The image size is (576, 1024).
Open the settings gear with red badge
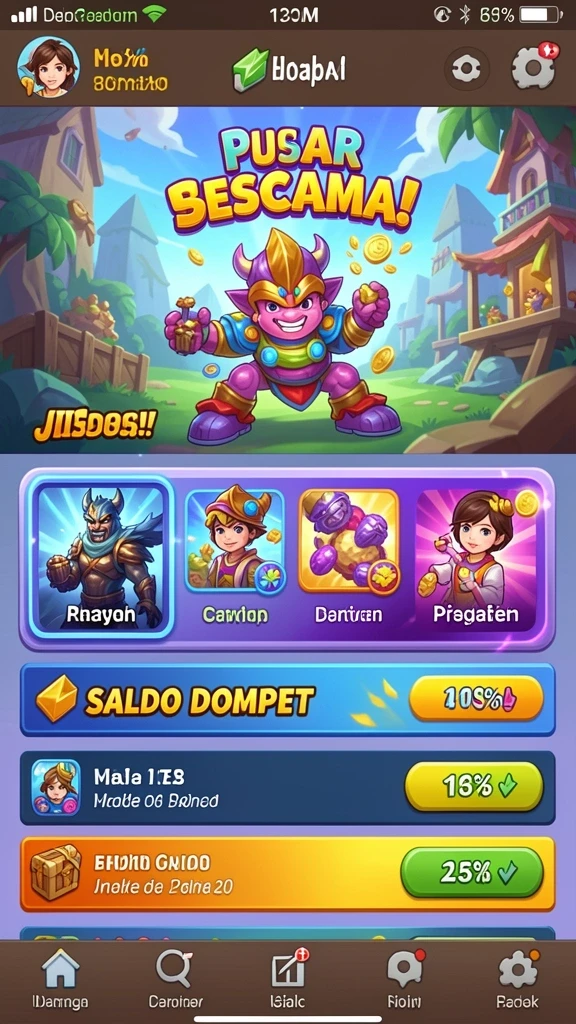coord(534,67)
